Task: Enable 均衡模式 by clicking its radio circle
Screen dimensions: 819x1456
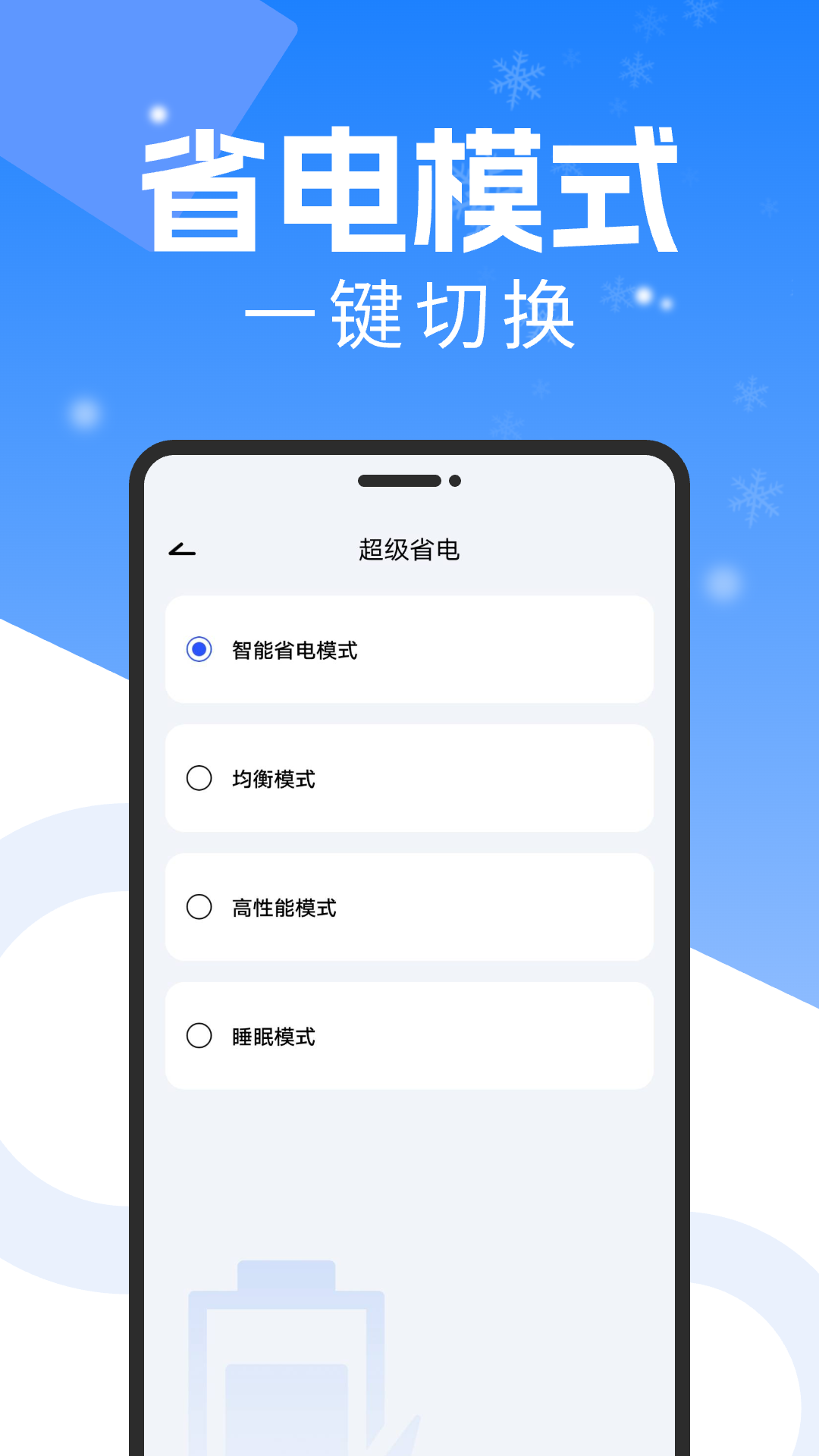Action: pos(199,777)
